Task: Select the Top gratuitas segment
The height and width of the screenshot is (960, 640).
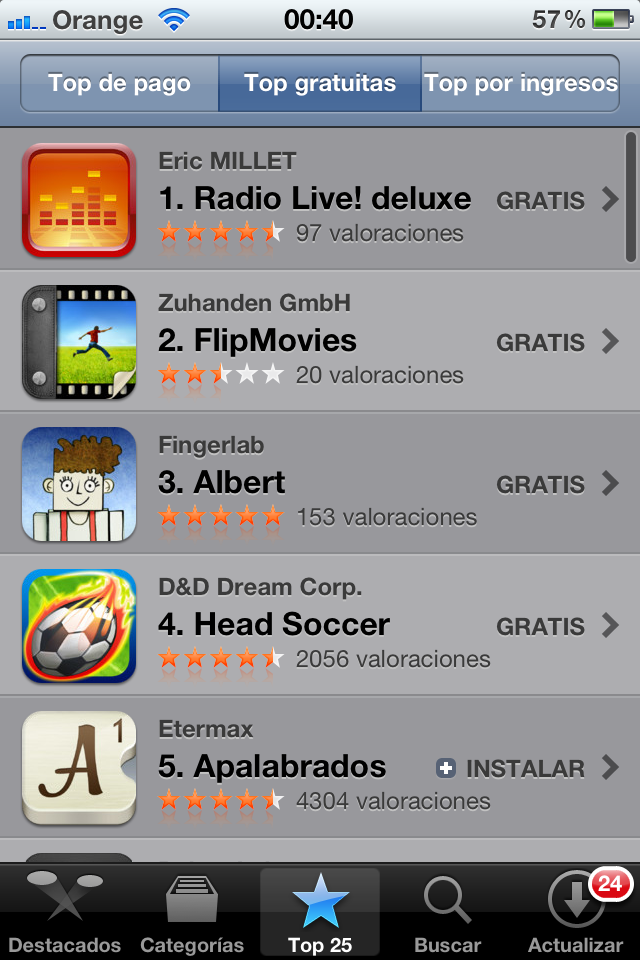Action: [x=320, y=83]
